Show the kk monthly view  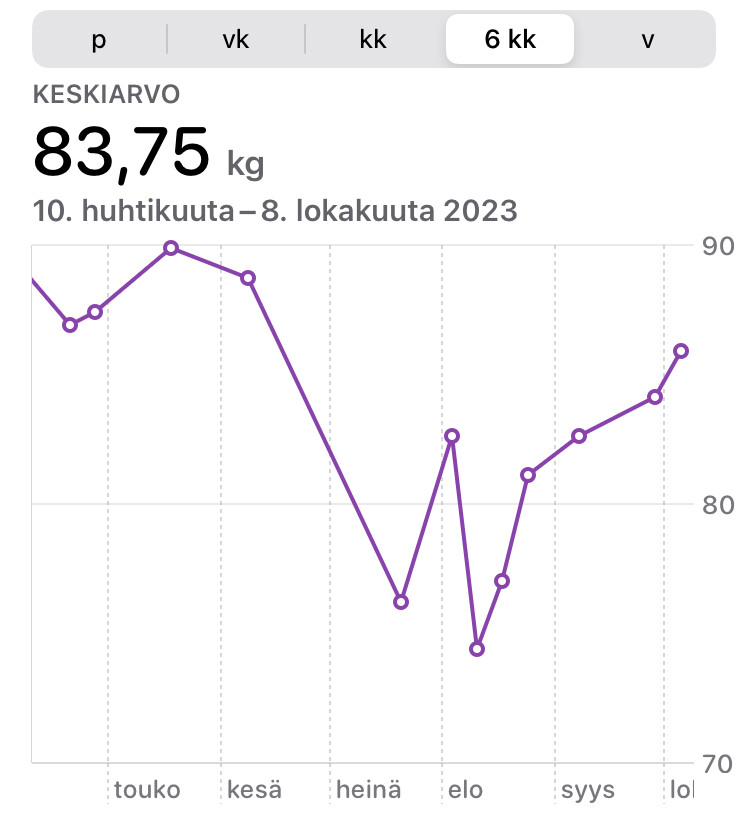click(373, 40)
